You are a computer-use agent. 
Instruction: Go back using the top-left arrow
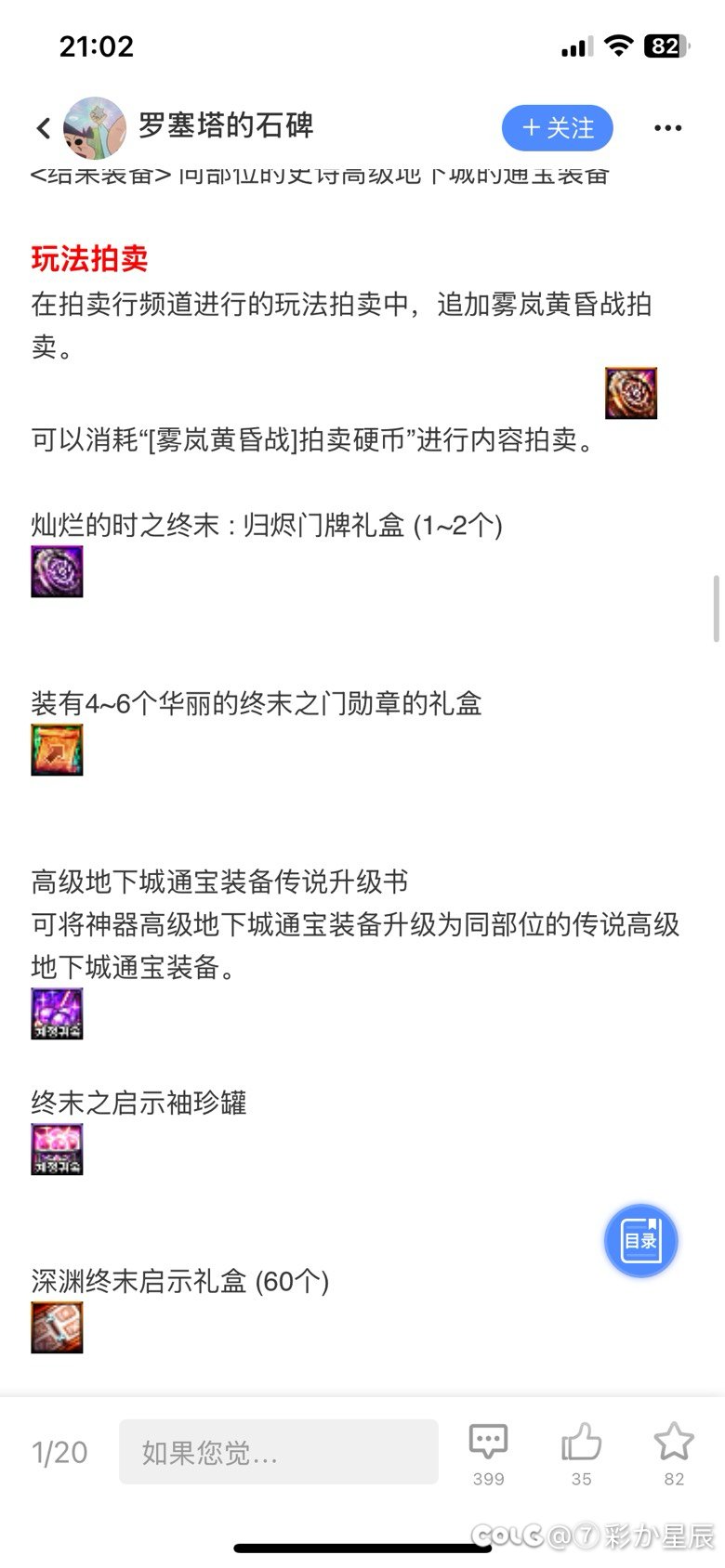(x=43, y=127)
